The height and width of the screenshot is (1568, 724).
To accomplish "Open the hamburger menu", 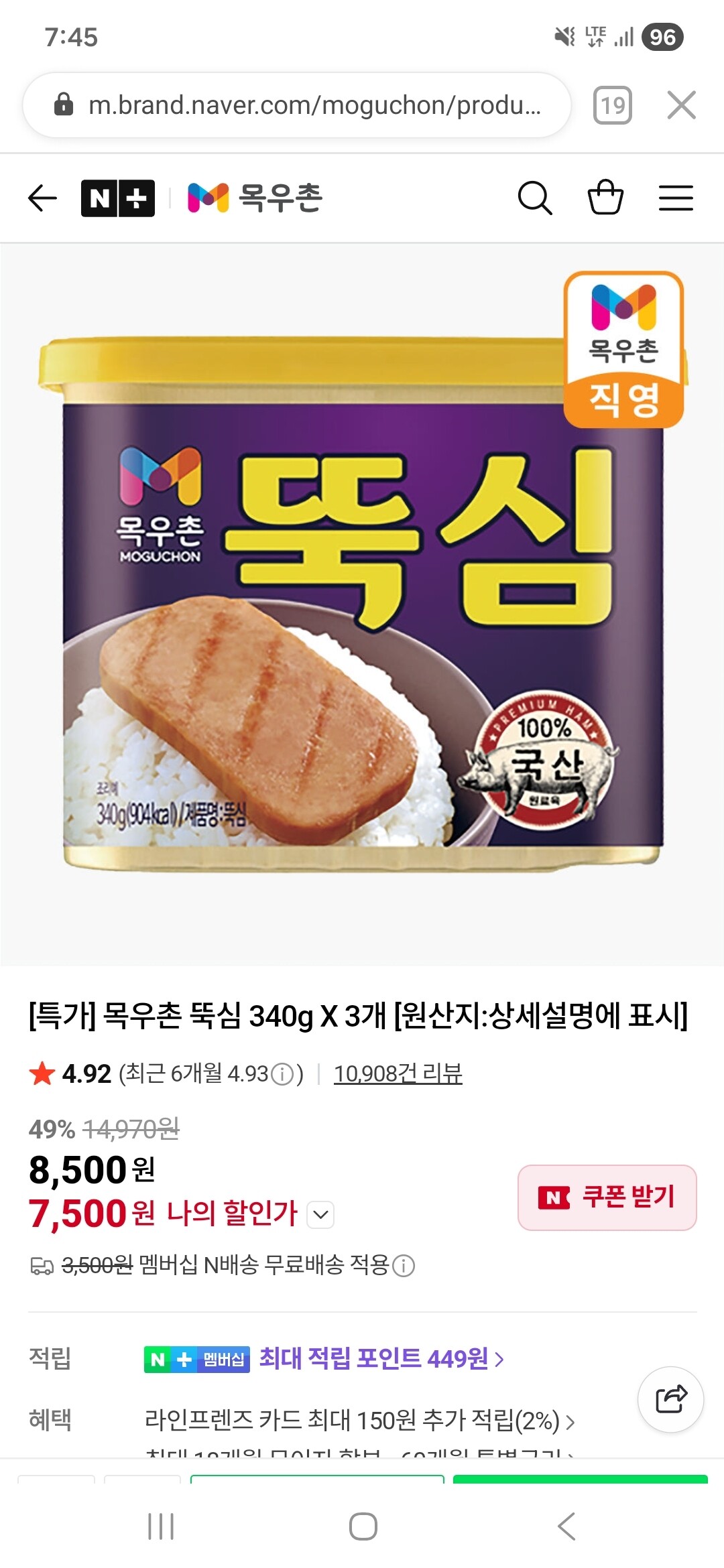I will (x=676, y=198).
